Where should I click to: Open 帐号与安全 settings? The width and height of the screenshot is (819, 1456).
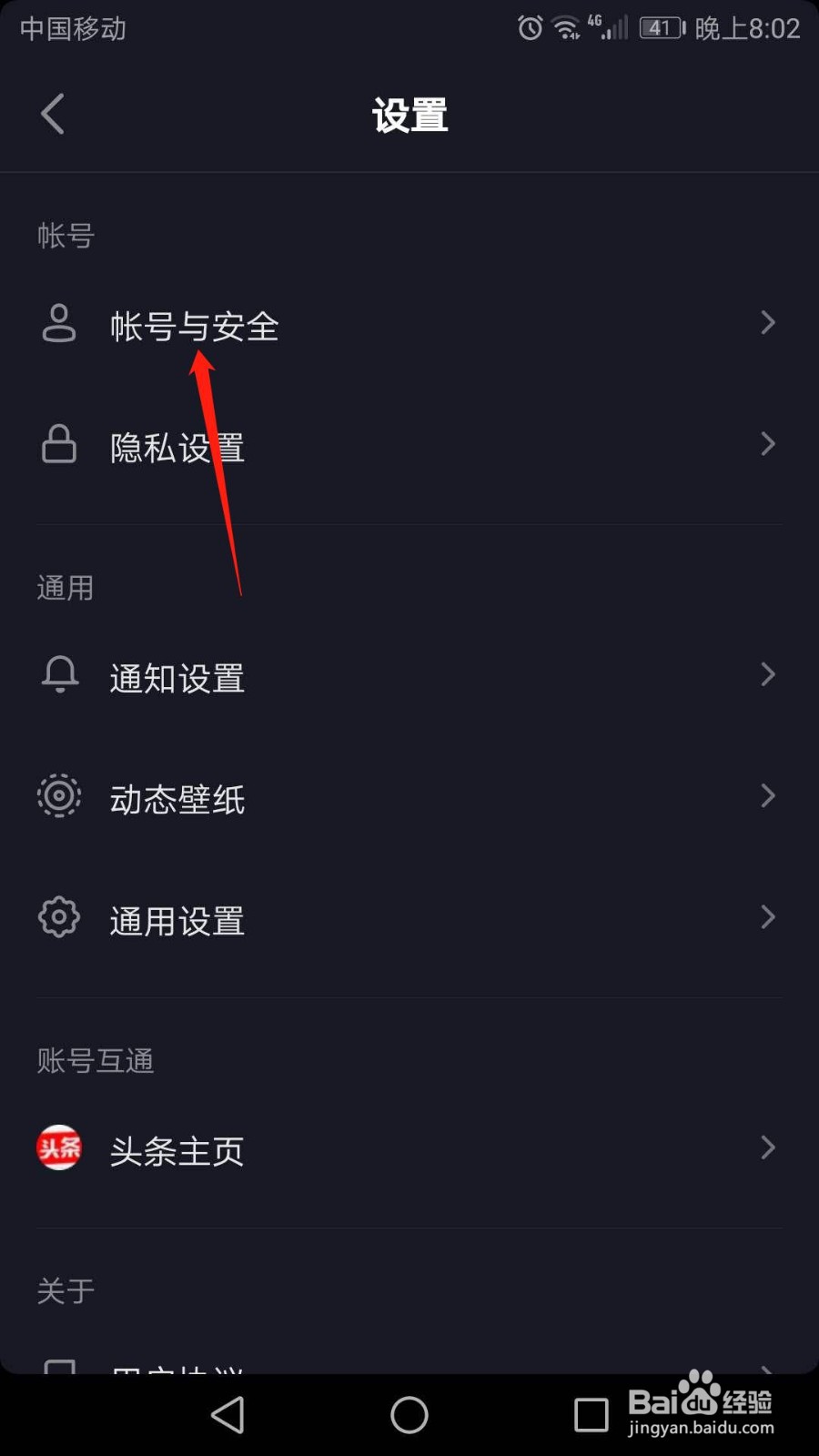pyautogui.click(x=409, y=324)
